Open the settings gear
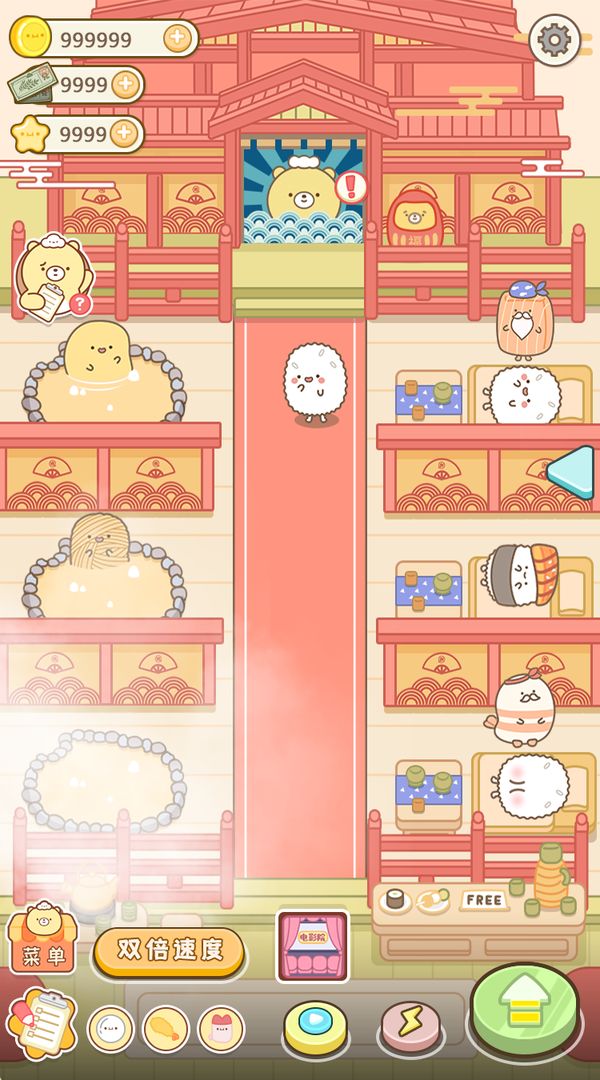Viewport: 600px width, 1080px height. pos(554,41)
